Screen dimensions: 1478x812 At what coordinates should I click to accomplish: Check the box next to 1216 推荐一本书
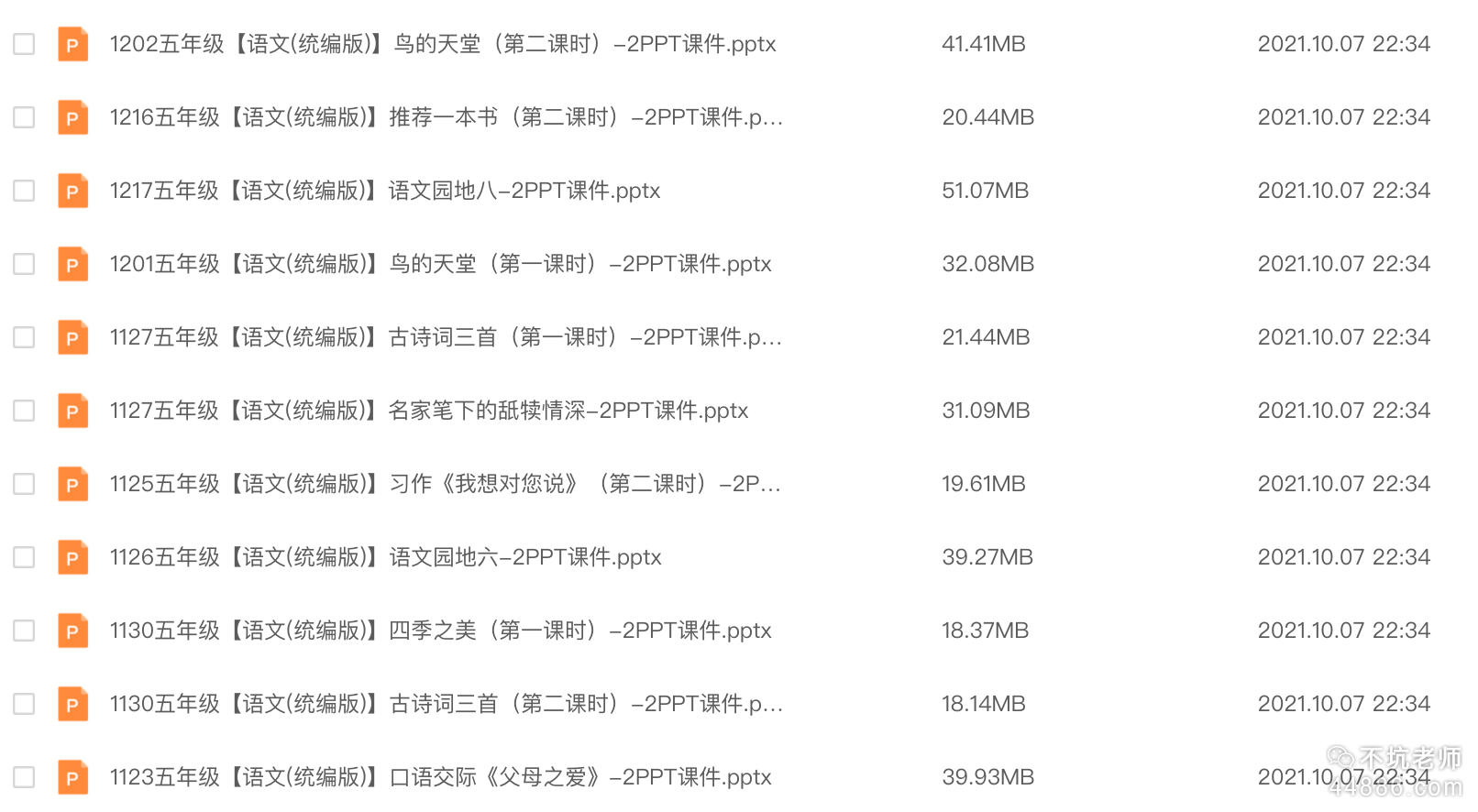24,117
